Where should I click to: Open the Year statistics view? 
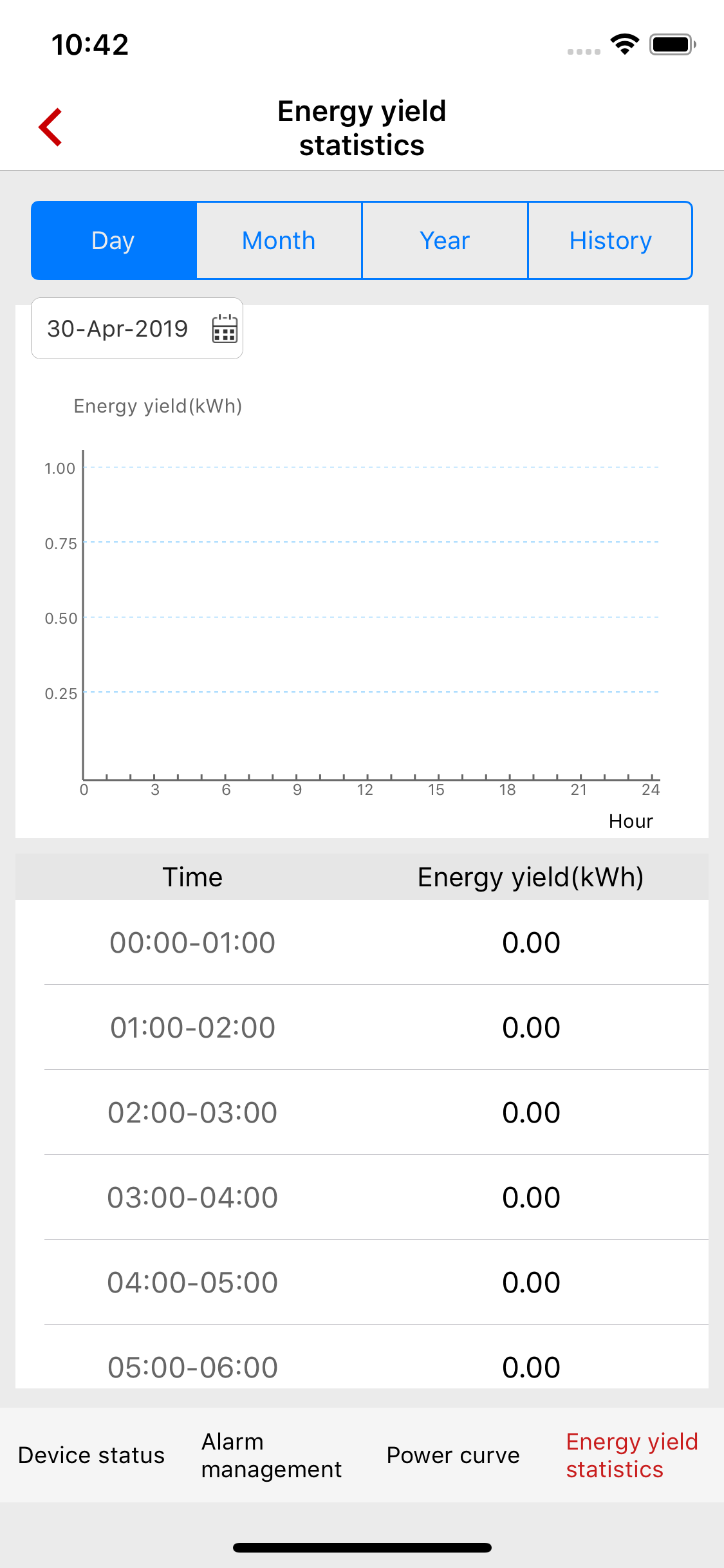point(445,240)
